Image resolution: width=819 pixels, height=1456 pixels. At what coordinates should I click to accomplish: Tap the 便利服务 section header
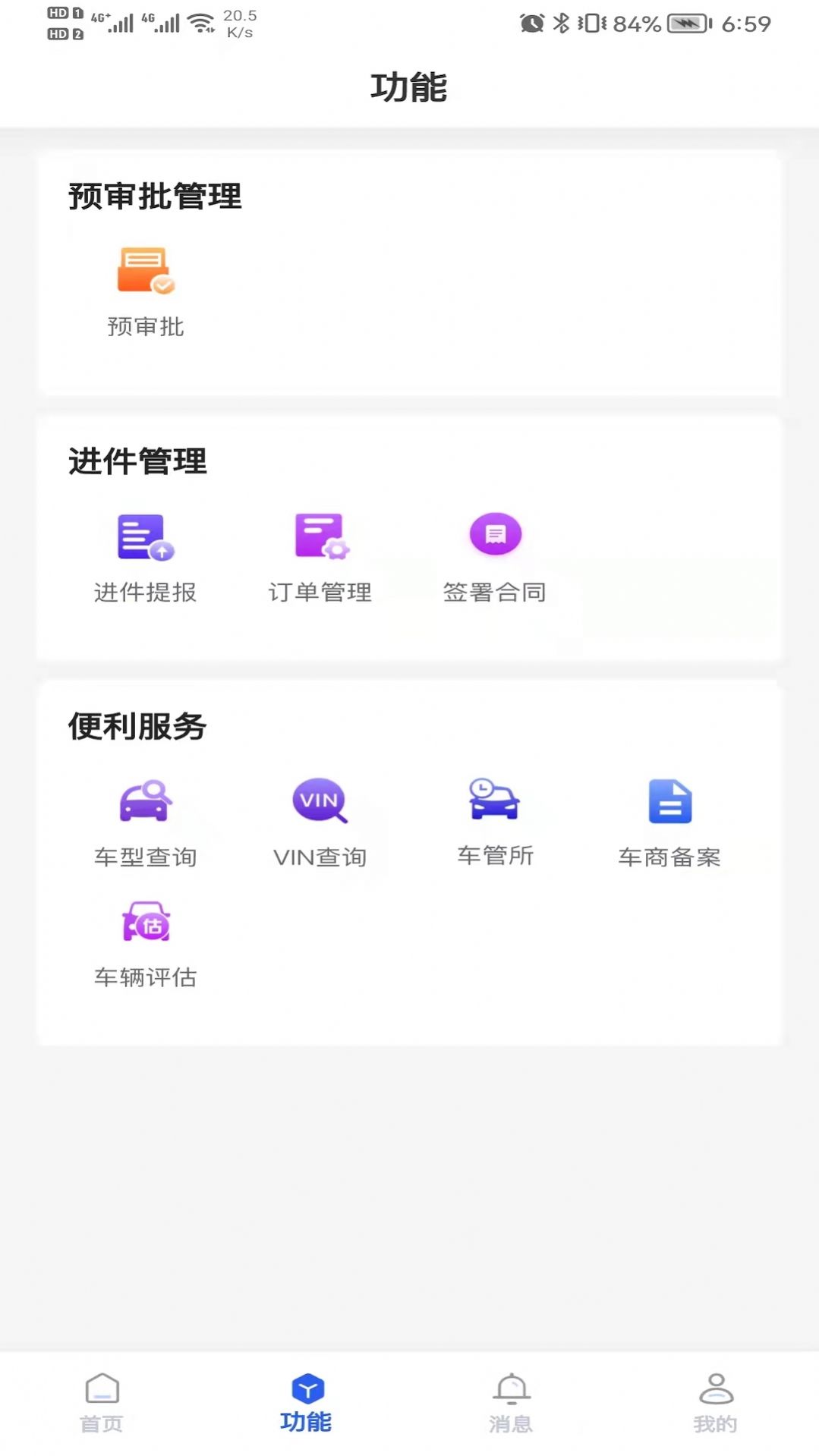pyautogui.click(x=137, y=725)
